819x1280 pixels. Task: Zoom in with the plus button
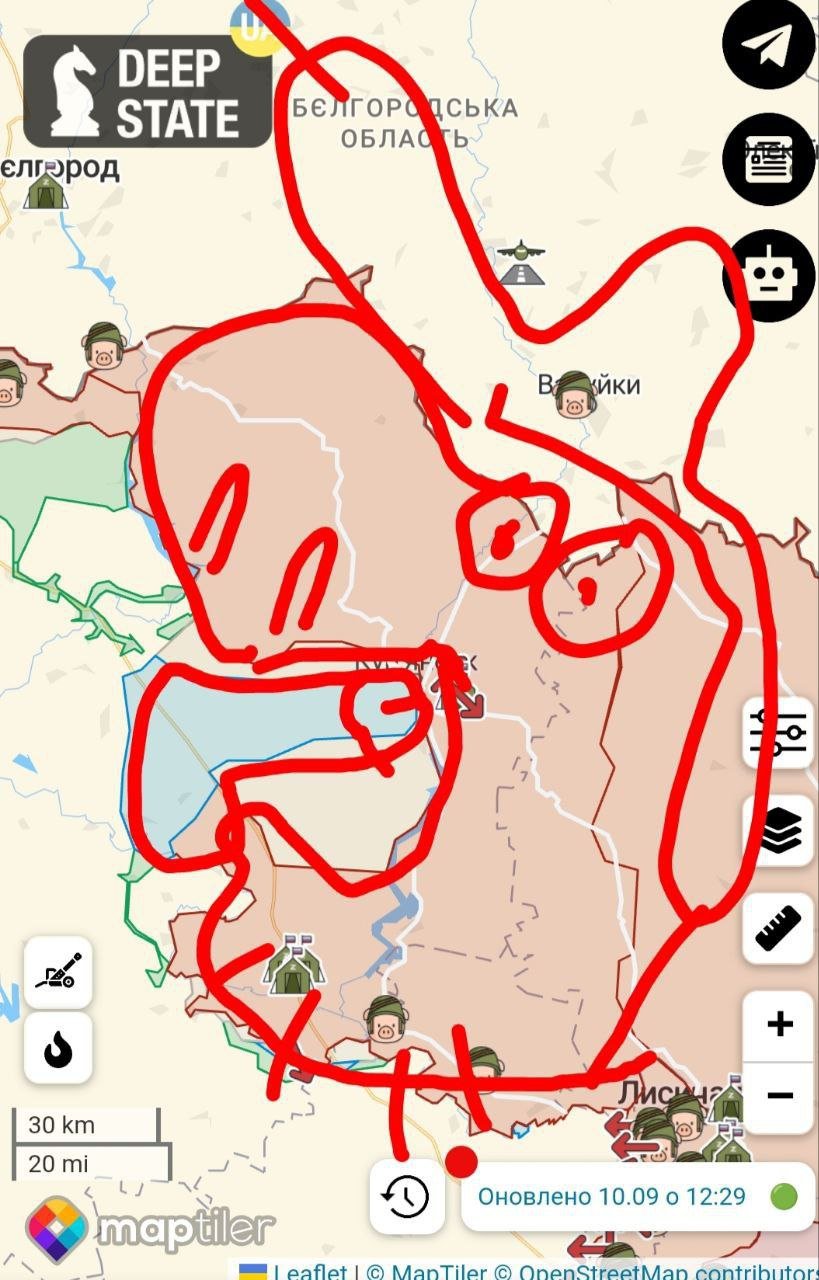click(779, 1025)
